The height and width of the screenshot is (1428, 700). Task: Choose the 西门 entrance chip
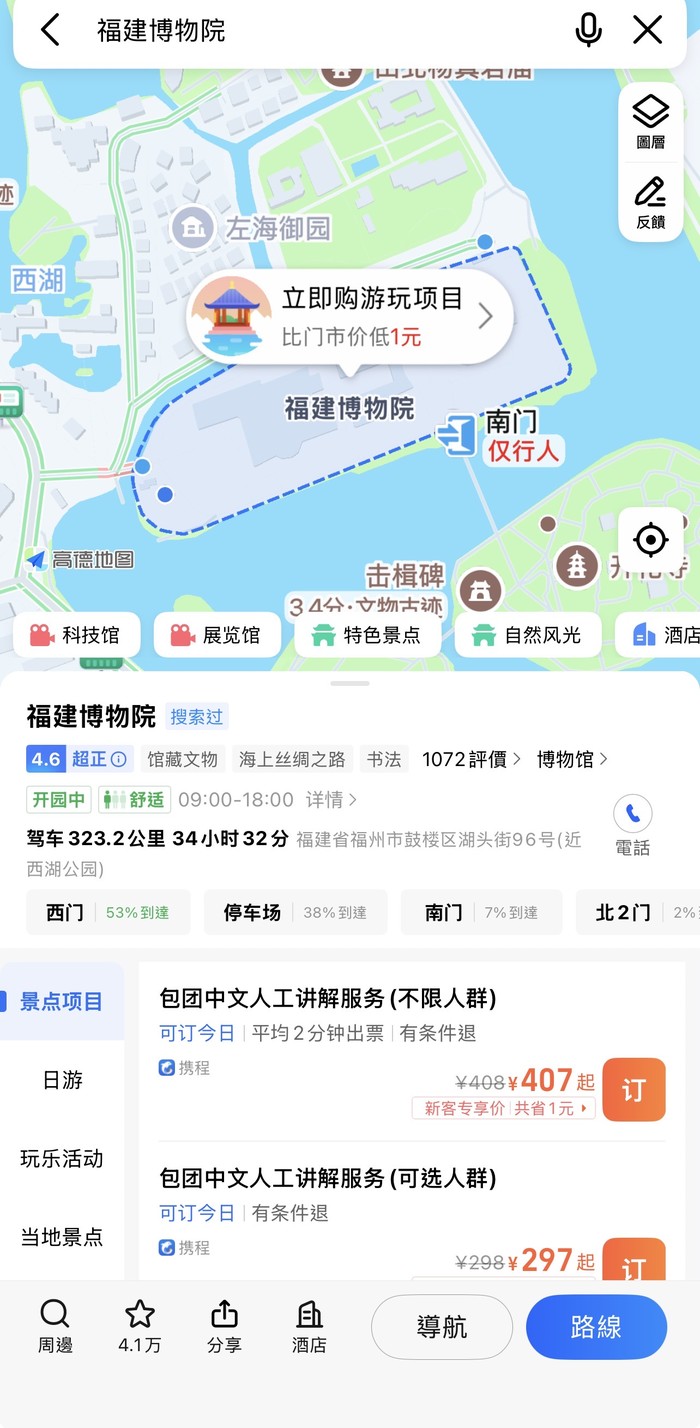click(x=108, y=912)
